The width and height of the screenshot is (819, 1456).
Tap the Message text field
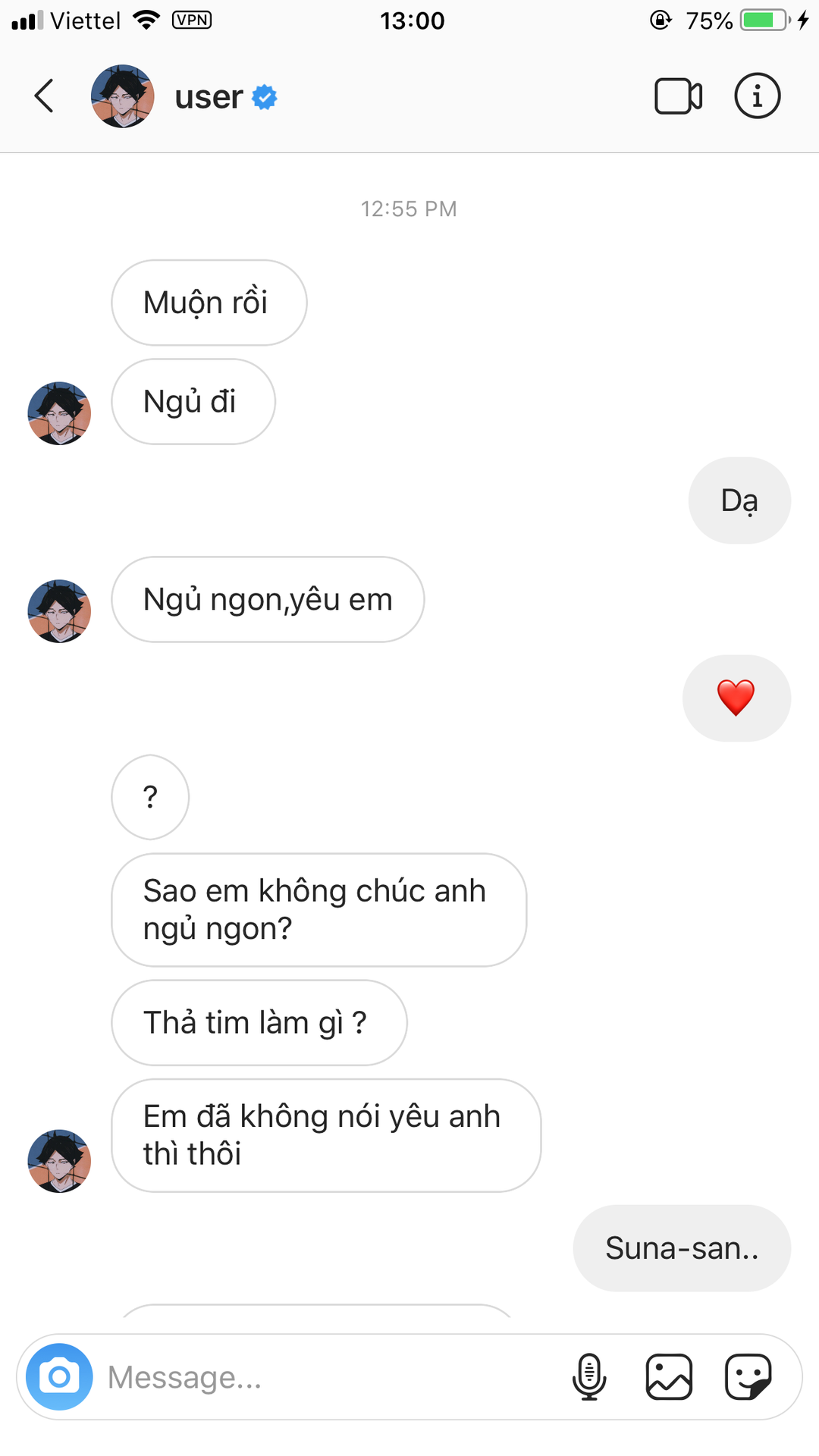pyautogui.click(x=326, y=1376)
